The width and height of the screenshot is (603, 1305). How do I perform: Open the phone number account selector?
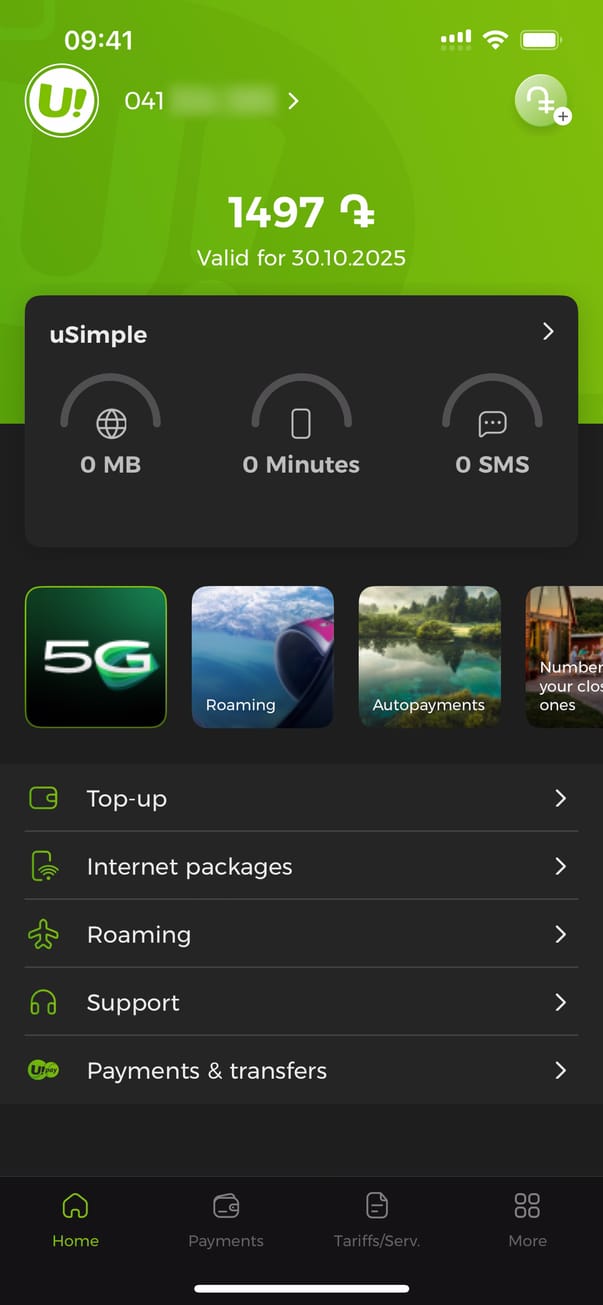point(211,101)
